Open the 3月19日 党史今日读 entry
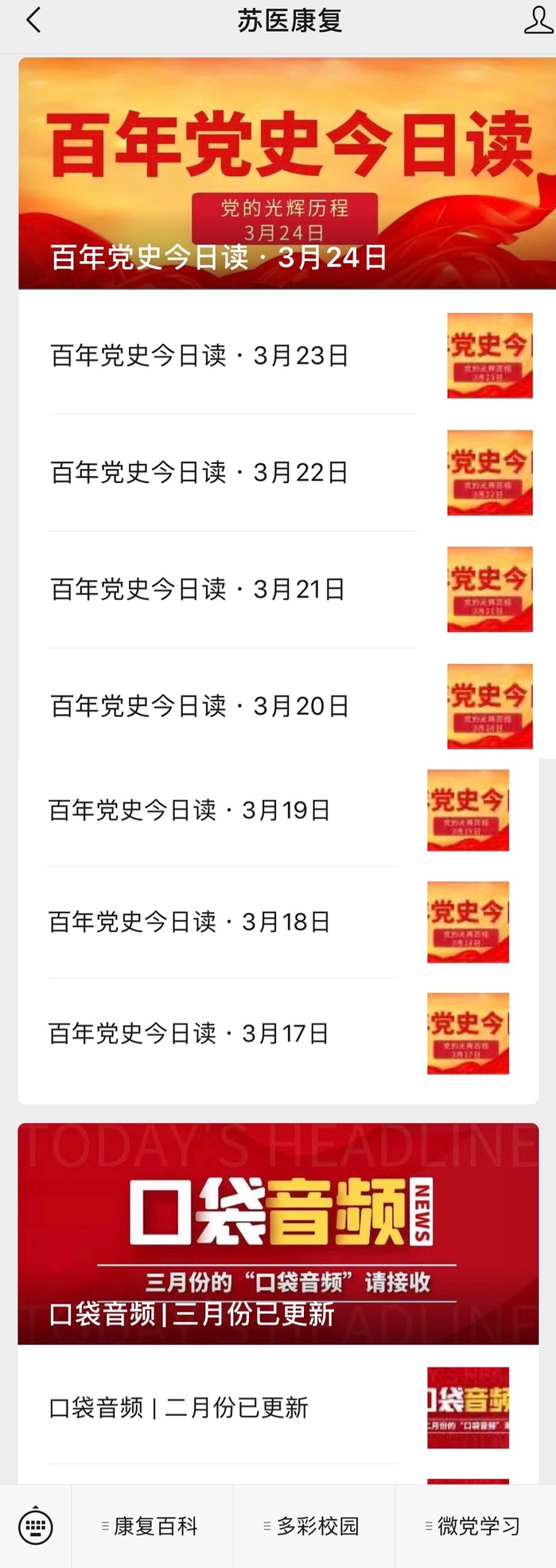 click(189, 810)
